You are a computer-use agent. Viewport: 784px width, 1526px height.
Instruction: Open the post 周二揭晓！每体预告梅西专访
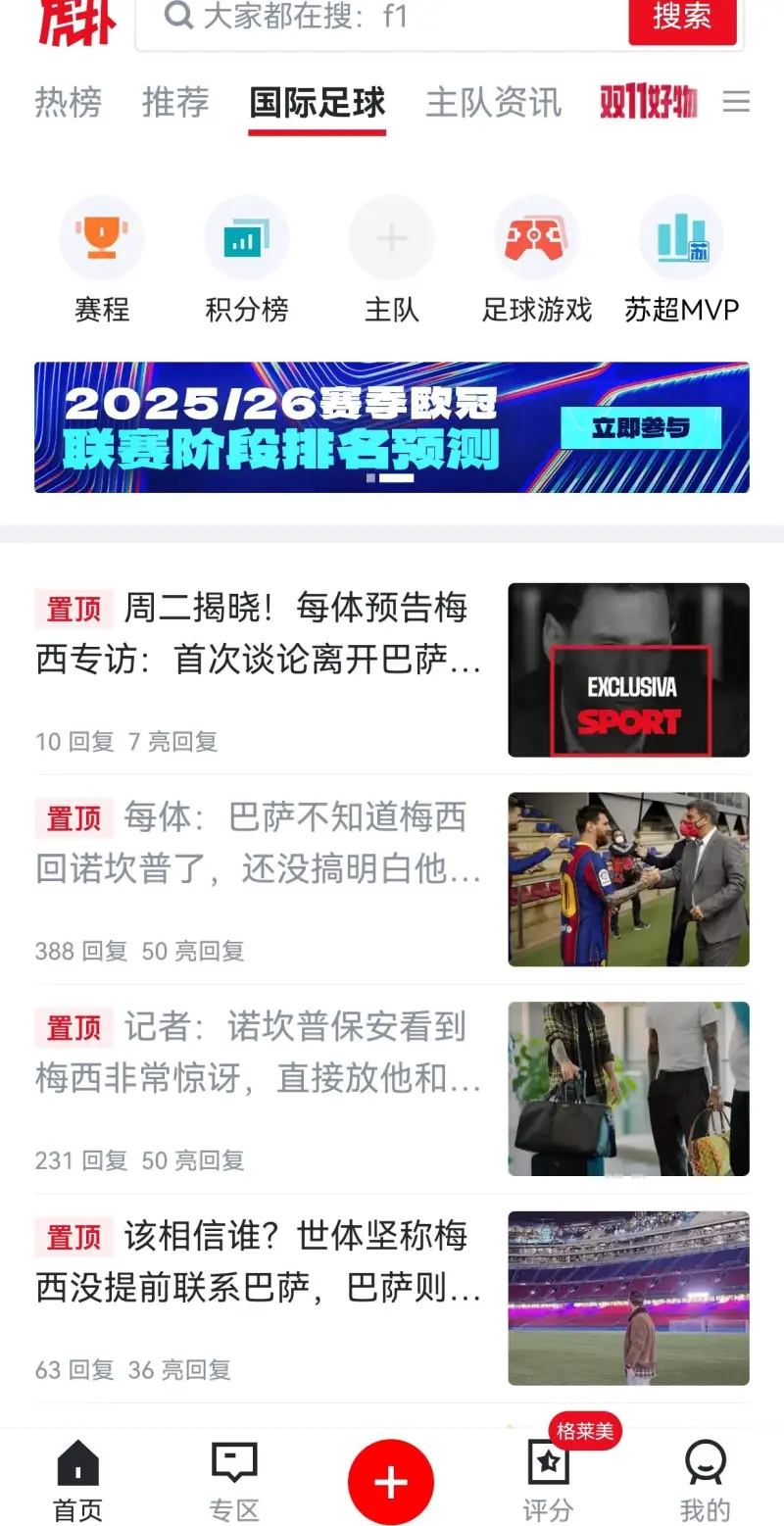[260, 633]
